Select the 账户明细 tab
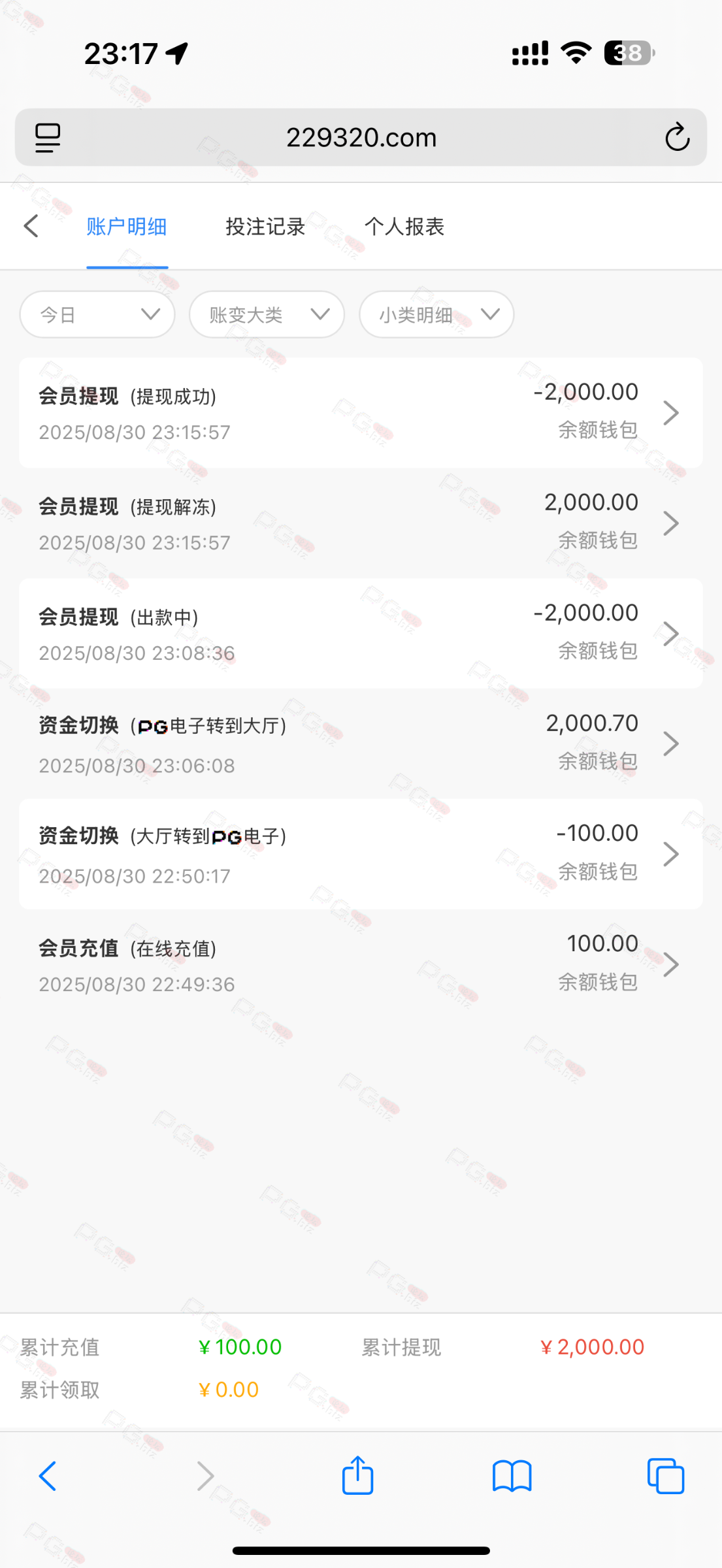The height and width of the screenshot is (1568, 722). [127, 226]
